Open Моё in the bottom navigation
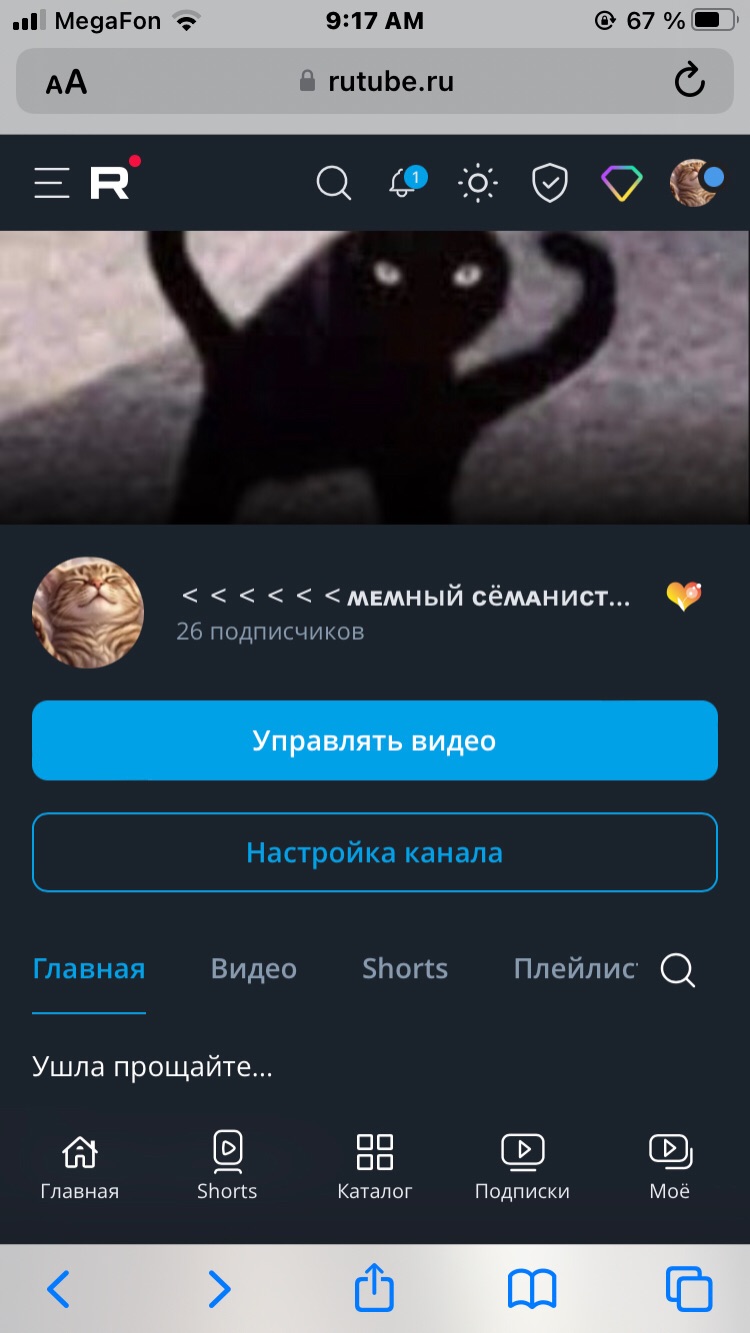 (670, 1165)
